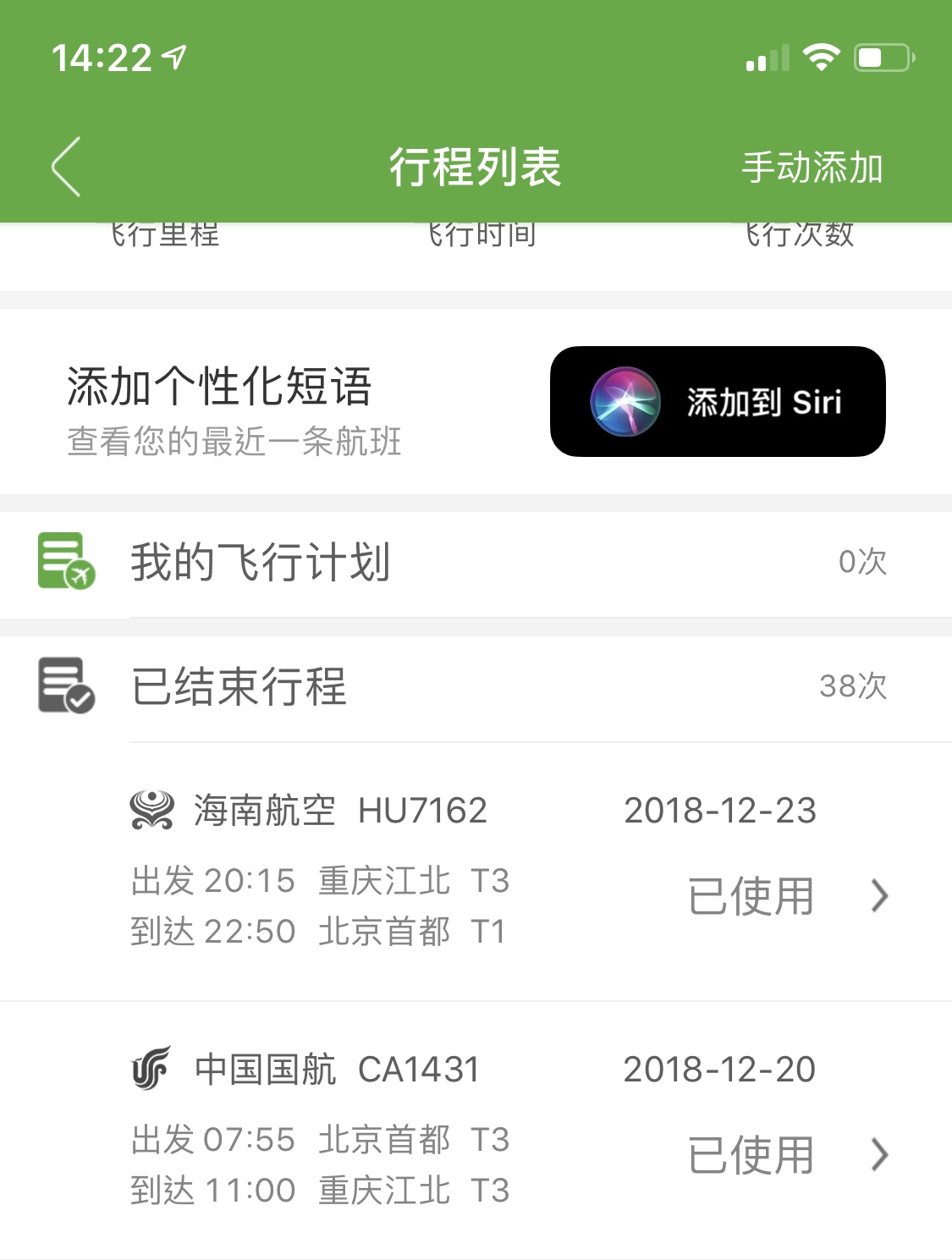This screenshot has width=952, height=1260.
Task: Go back using the top-left arrow
Action: pos(67,167)
